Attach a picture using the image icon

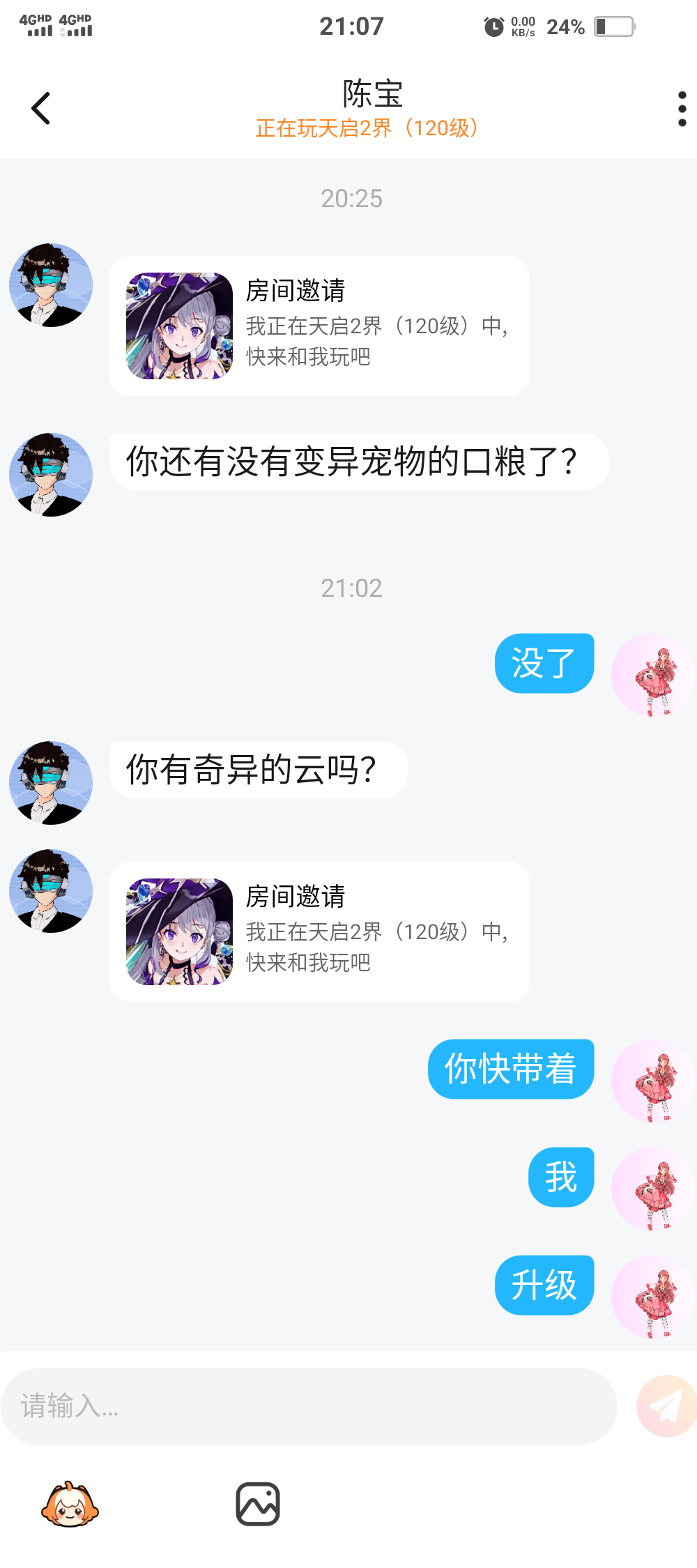point(258,1504)
